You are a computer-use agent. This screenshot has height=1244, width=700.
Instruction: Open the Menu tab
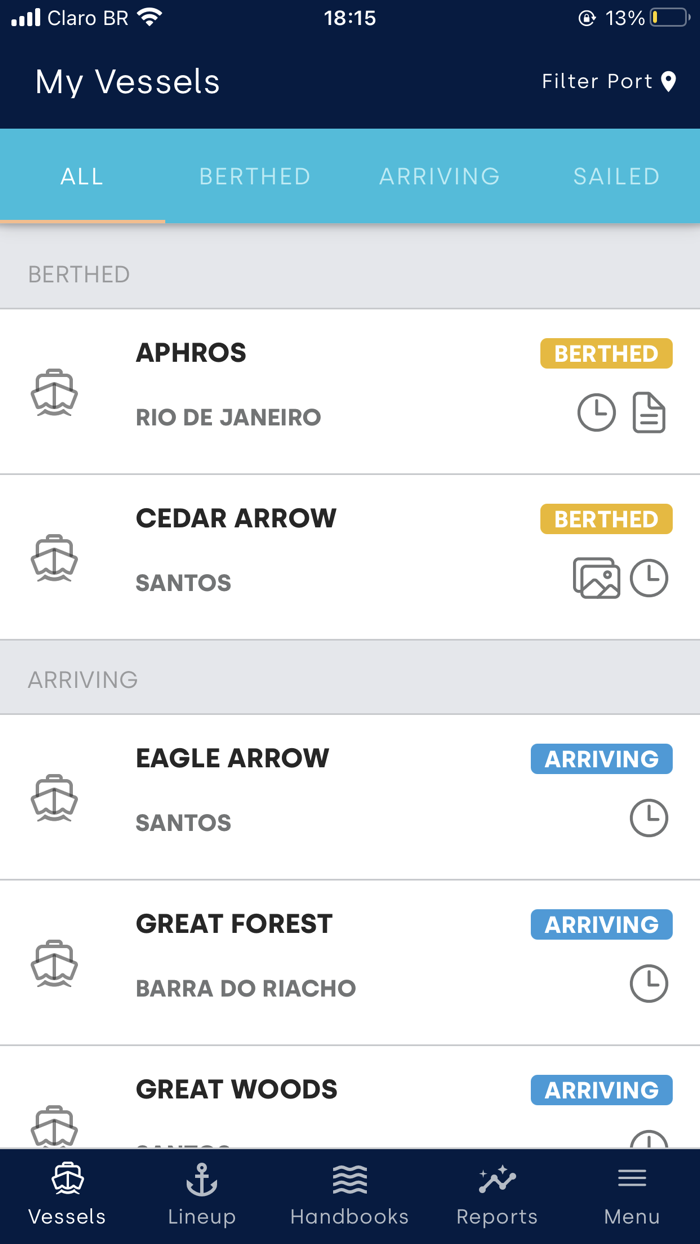[x=632, y=1195]
